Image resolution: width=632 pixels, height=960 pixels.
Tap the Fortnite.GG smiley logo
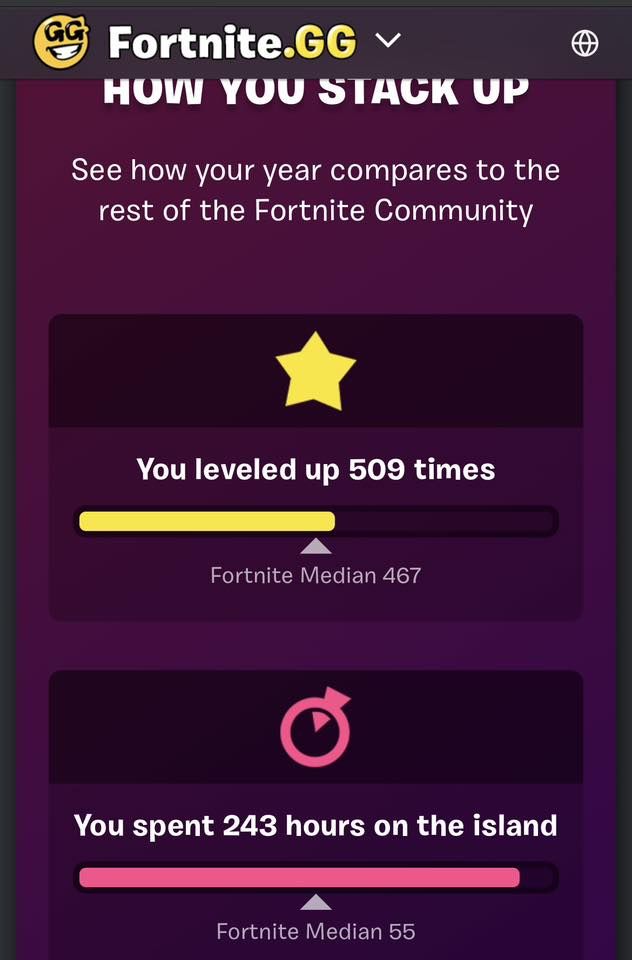(62, 41)
